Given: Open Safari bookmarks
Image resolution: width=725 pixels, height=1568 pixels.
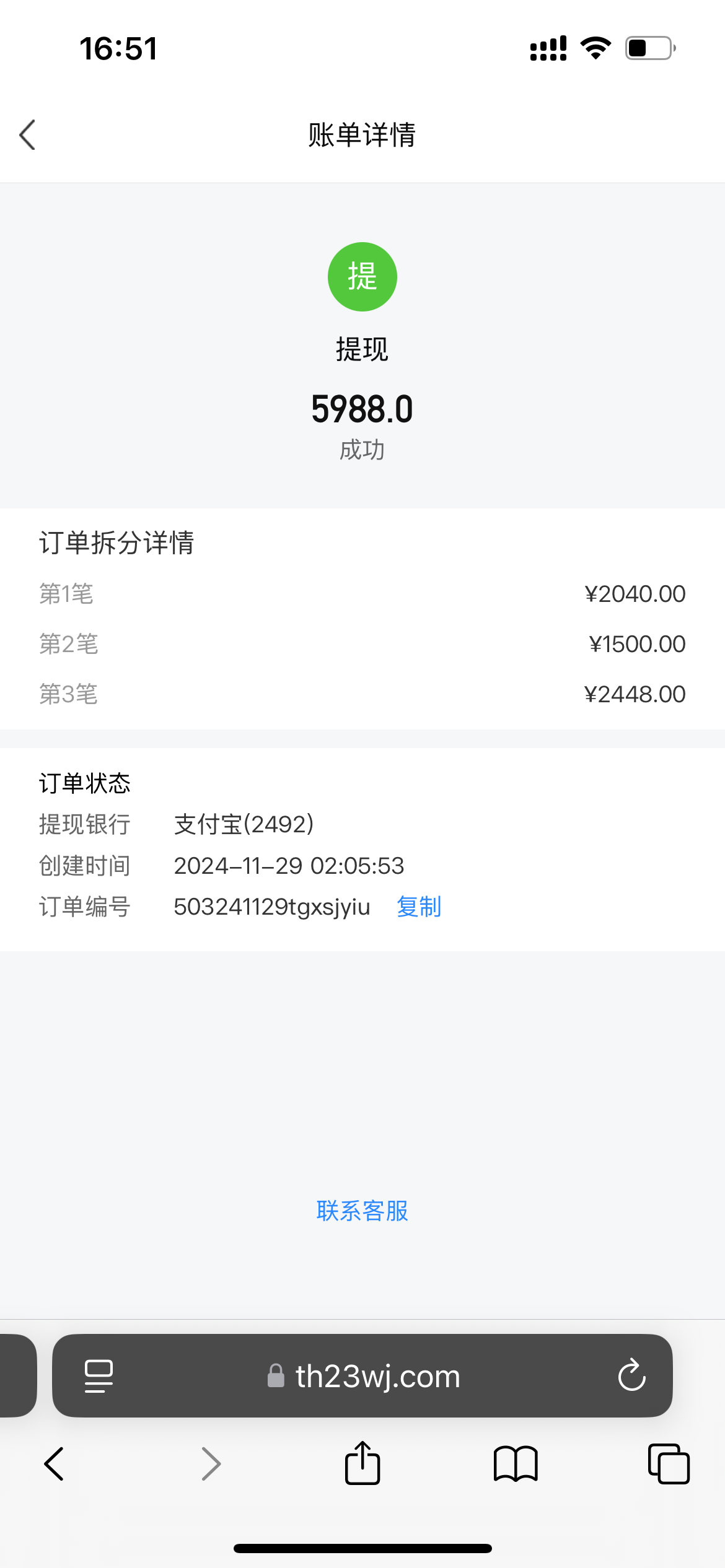Looking at the screenshot, I should click(516, 1464).
